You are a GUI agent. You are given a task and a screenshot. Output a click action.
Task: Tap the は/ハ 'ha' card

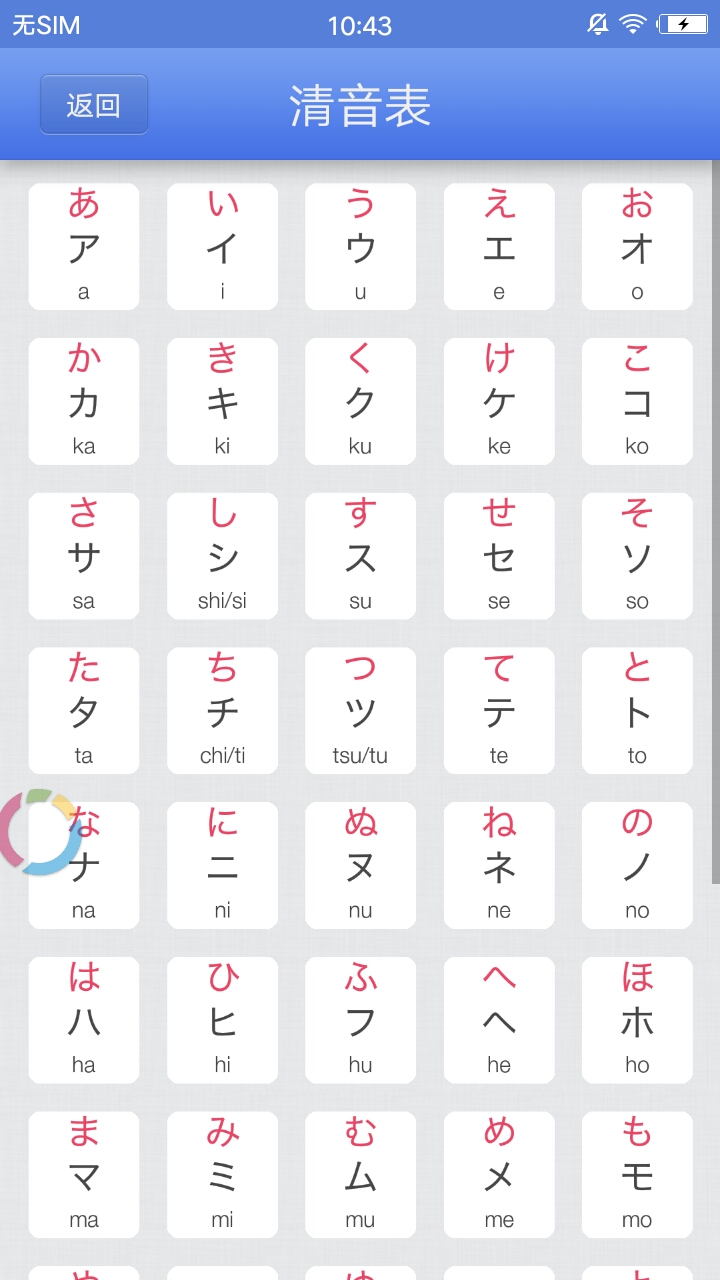[84, 1021]
